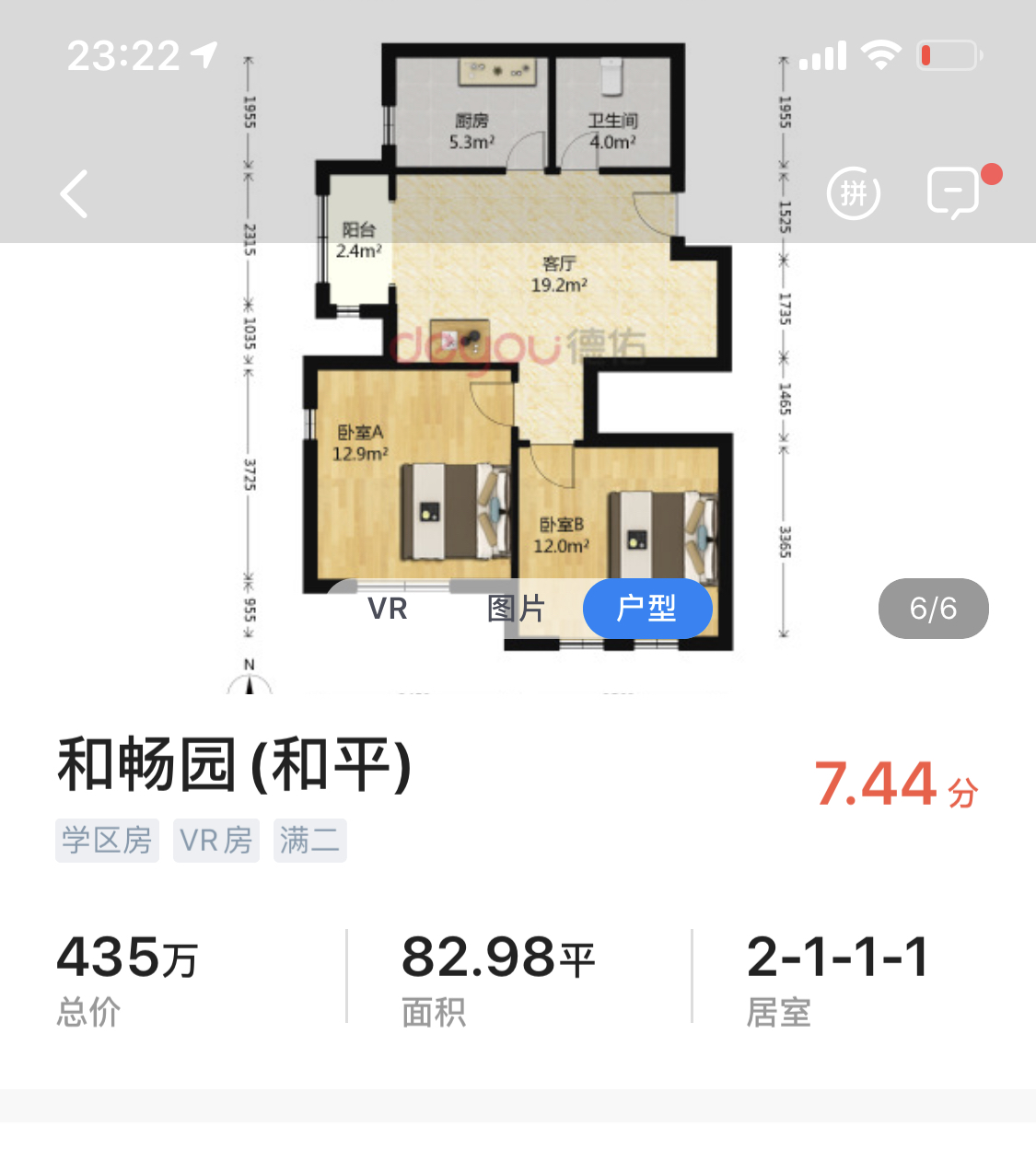
Task: Tap the back arrow to return
Action: click(x=75, y=194)
